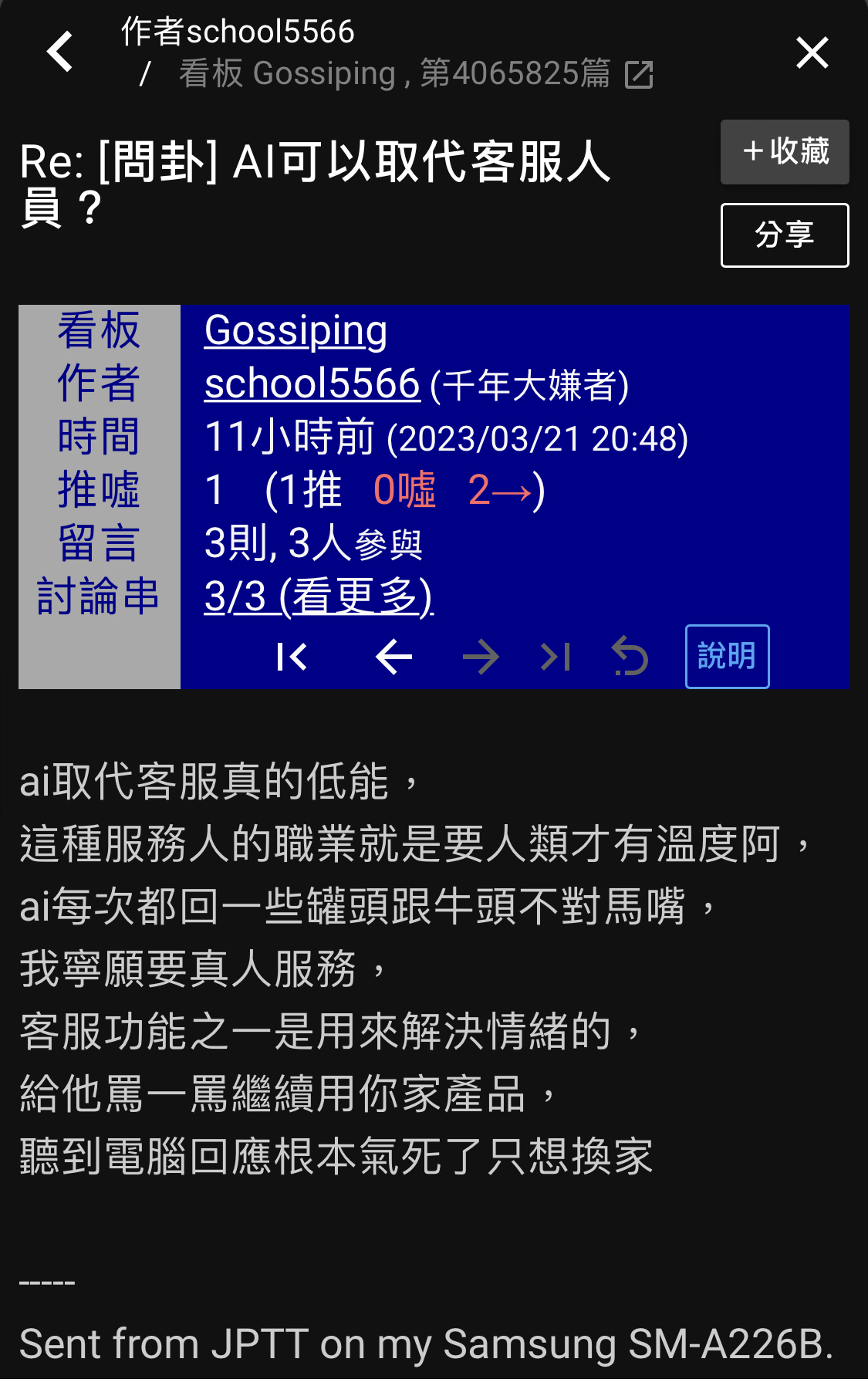Go back using the top-left arrow
The image size is (868, 1379).
click(60, 52)
